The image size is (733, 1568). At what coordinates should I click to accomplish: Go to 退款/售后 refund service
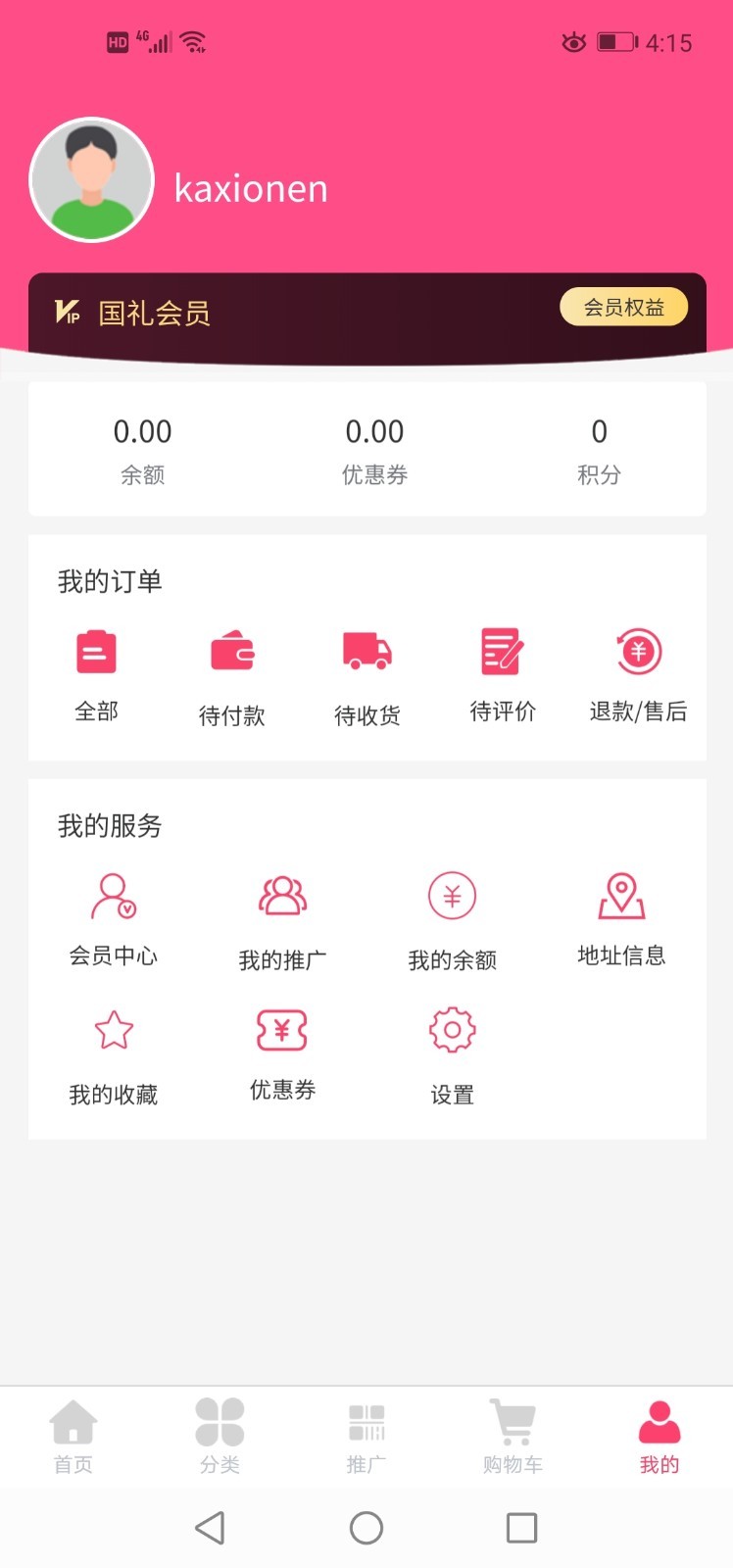click(638, 674)
